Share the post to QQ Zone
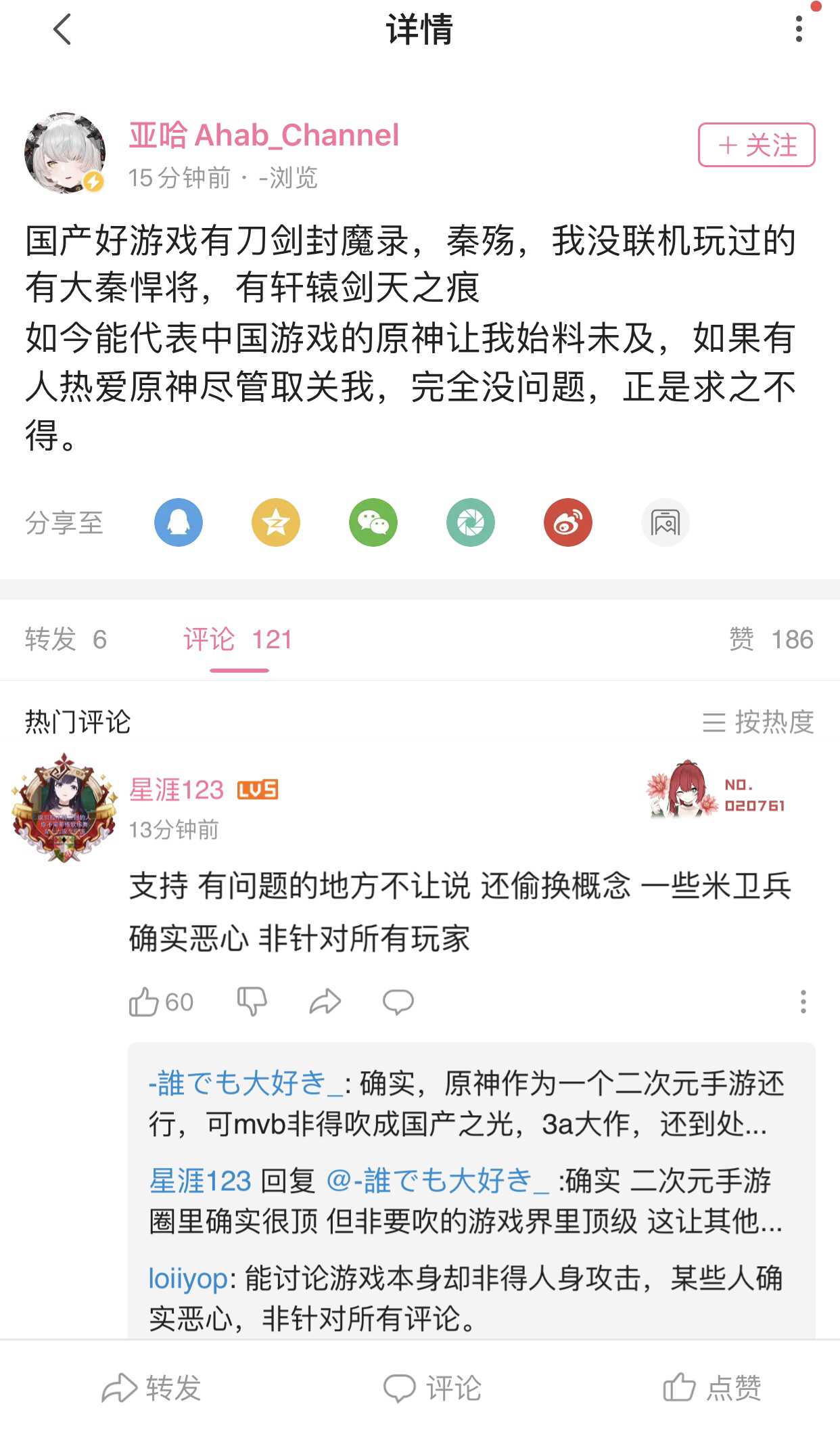Image resolution: width=840 pixels, height=1438 pixels. [x=276, y=522]
